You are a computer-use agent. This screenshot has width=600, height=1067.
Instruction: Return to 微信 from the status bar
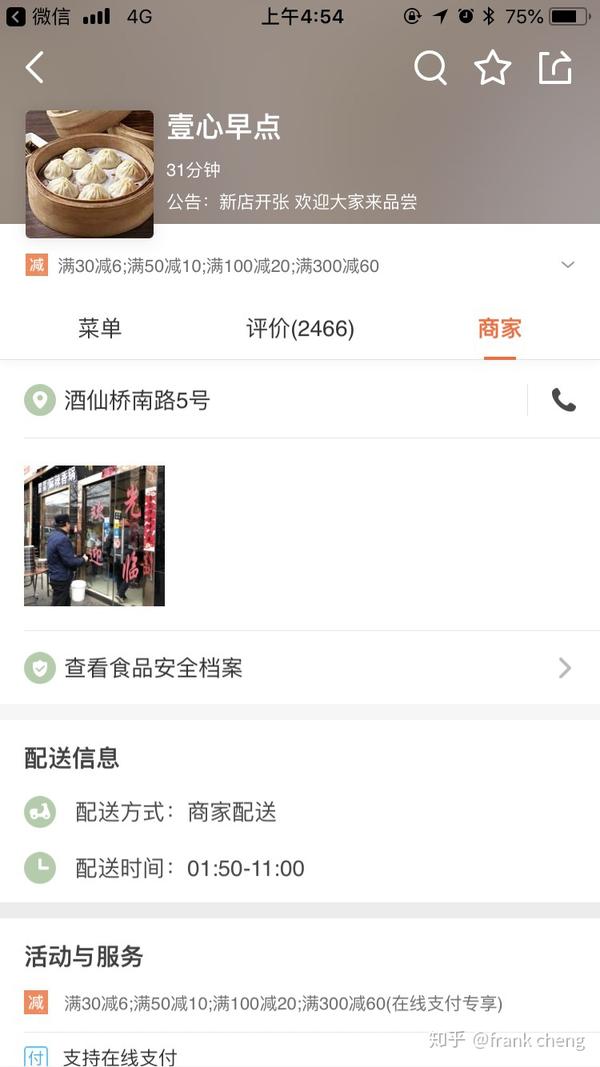click(x=38, y=17)
